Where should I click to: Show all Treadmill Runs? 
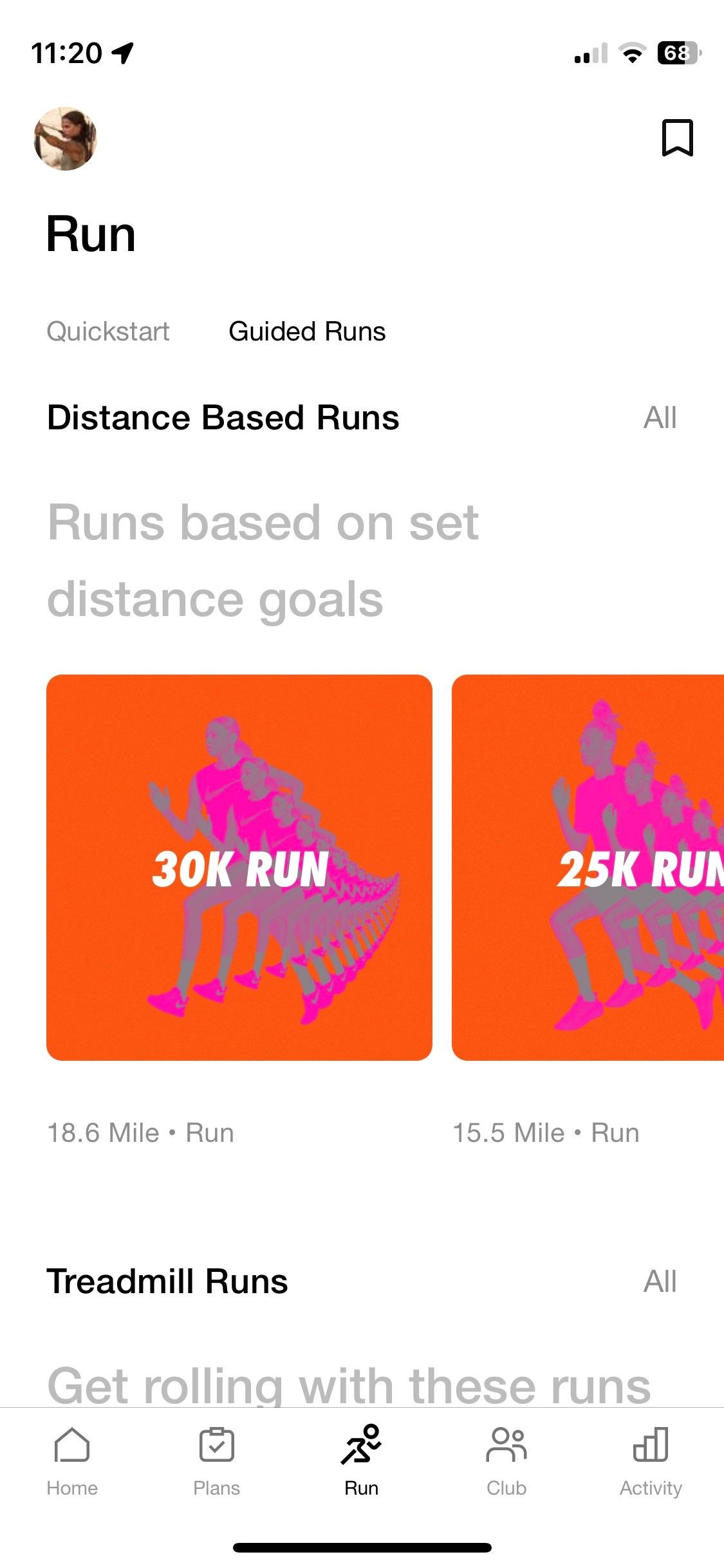click(659, 1281)
